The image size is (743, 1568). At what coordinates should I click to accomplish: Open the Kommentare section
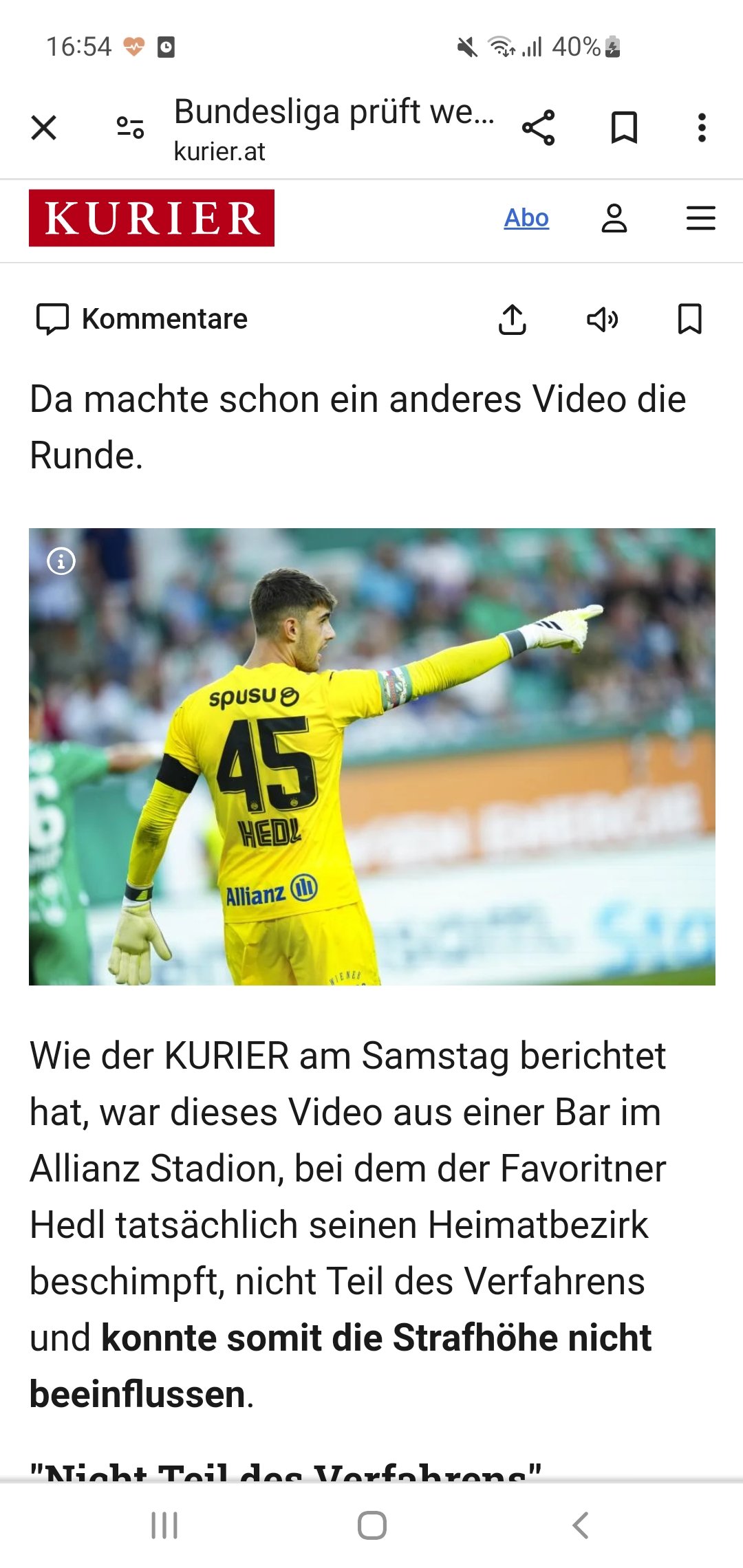[142, 319]
